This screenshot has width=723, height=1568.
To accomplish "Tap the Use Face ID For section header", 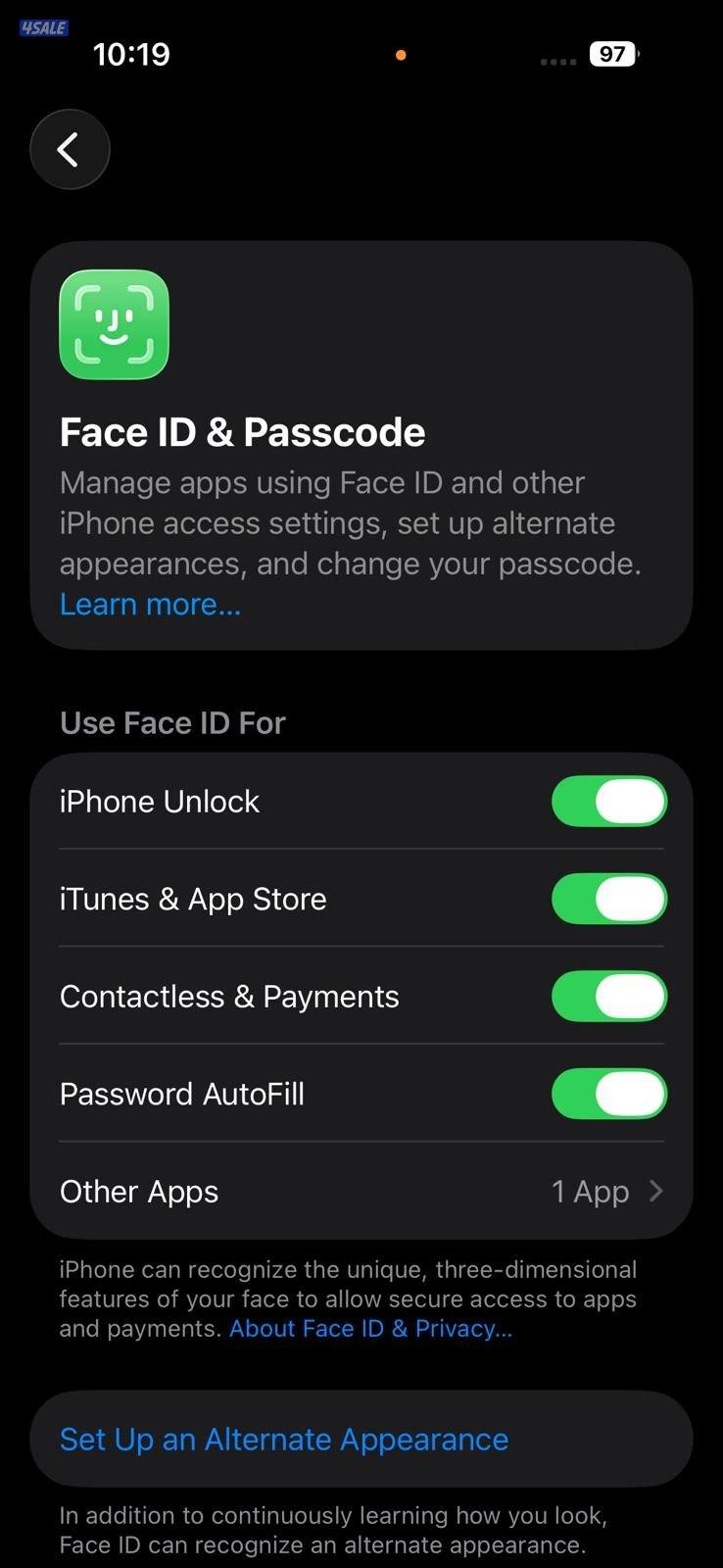I will pos(172,722).
